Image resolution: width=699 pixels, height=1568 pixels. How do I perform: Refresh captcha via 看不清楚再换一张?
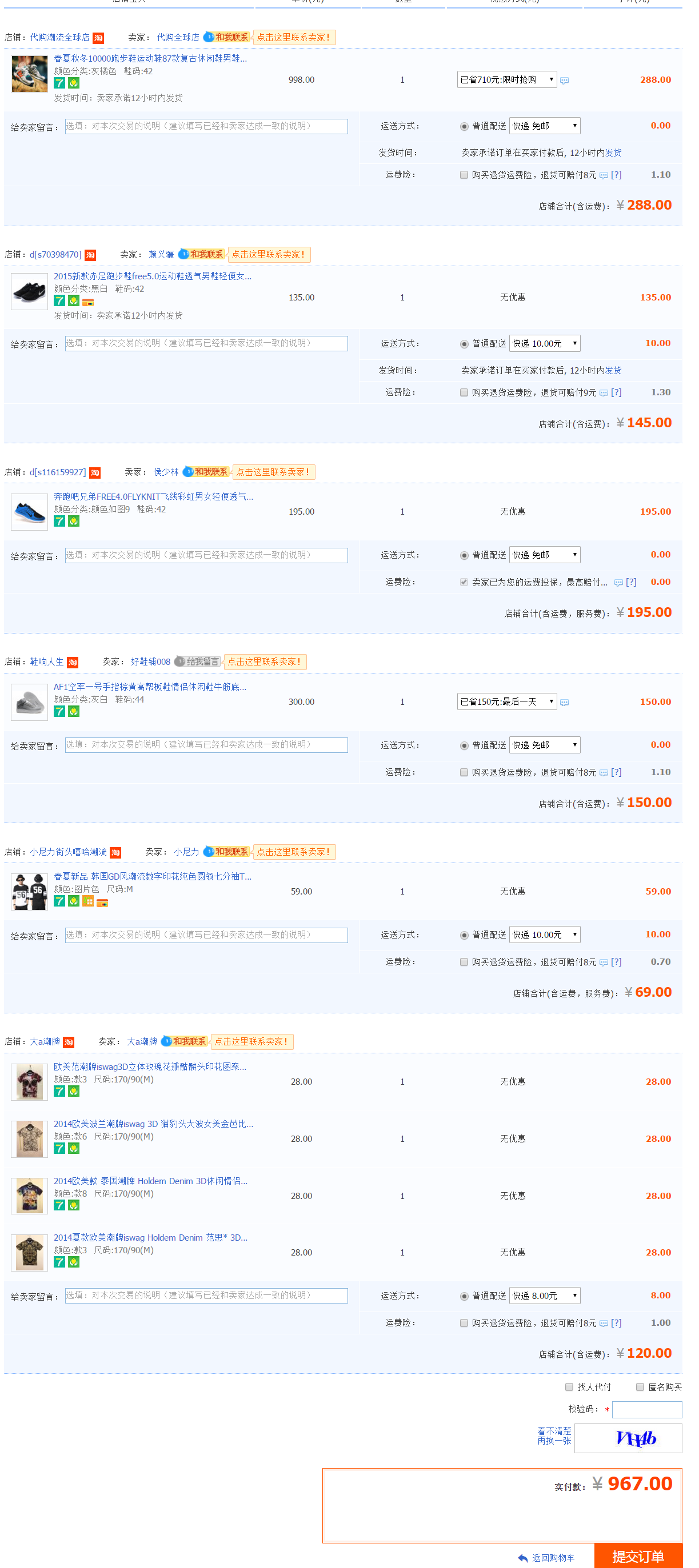pos(553,1436)
